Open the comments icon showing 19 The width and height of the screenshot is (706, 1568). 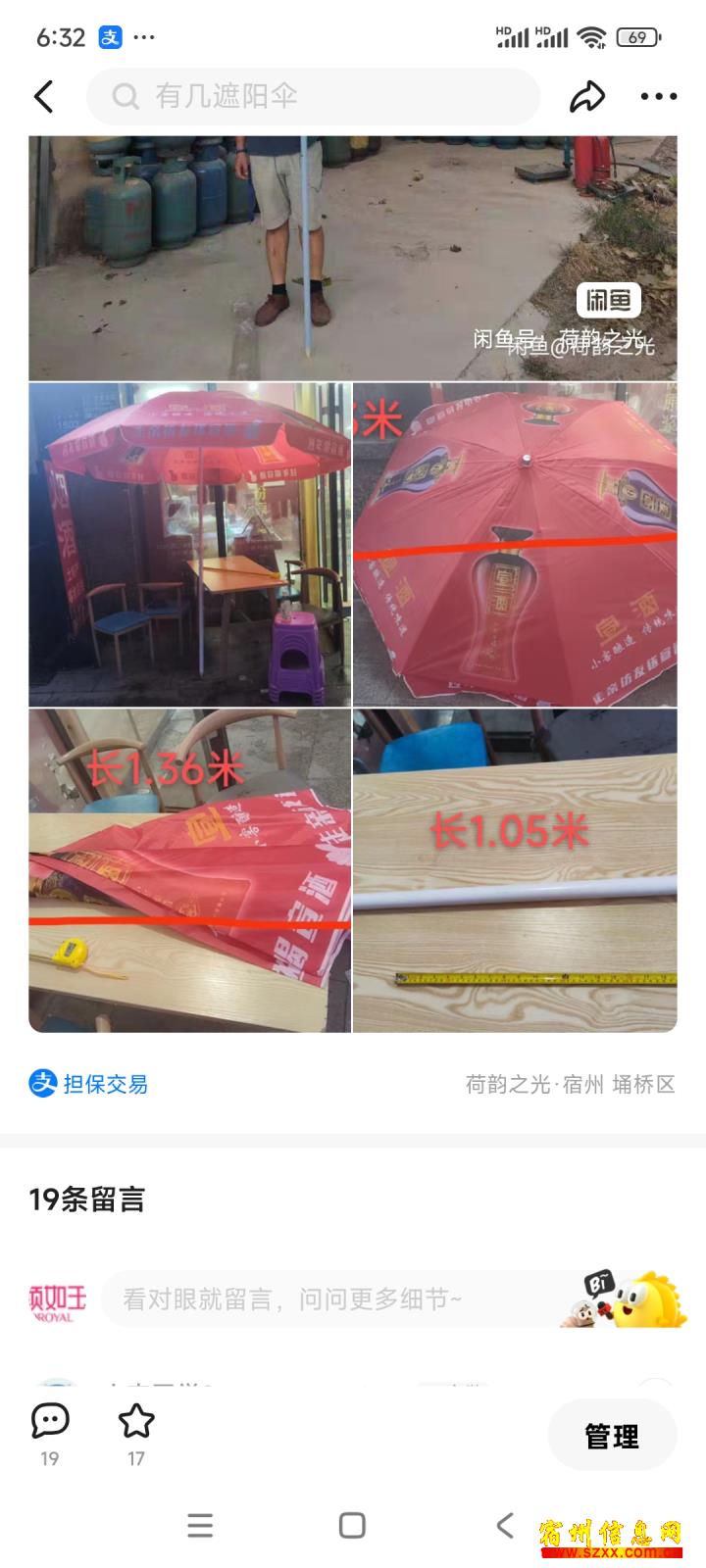pyautogui.click(x=50, y=1434)
